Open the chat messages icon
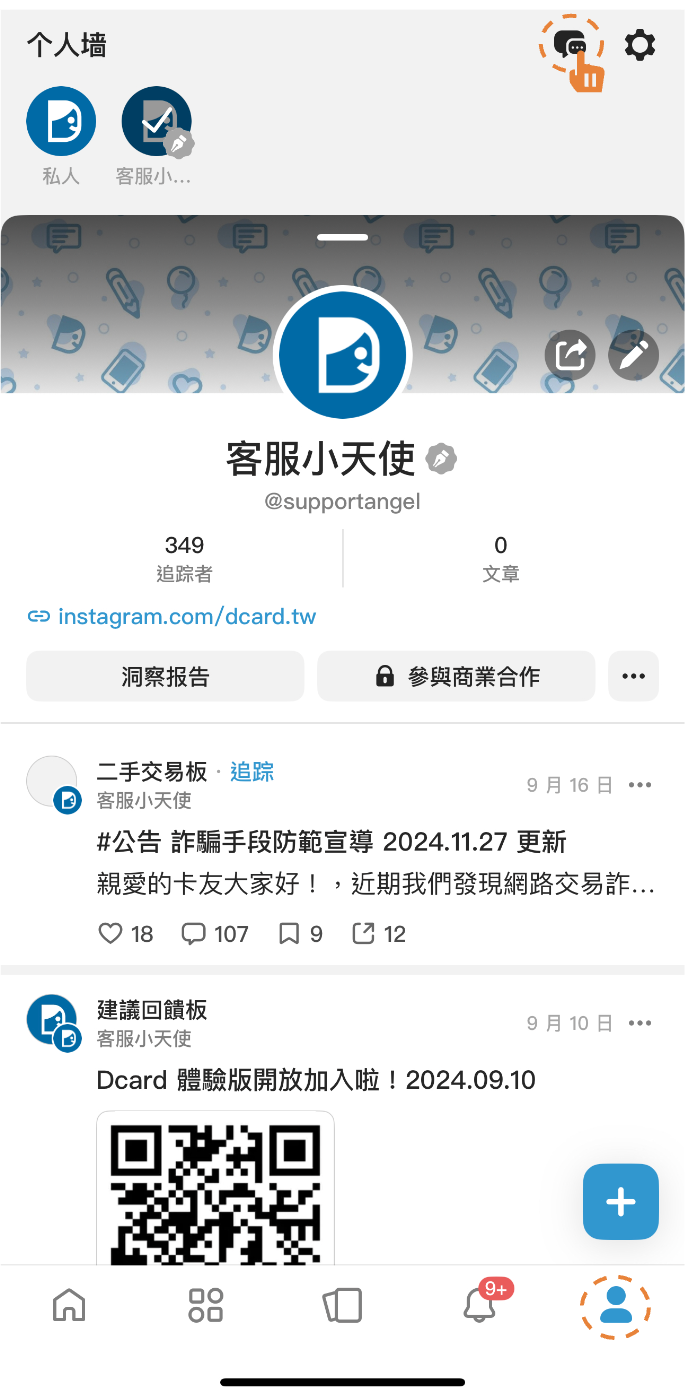 (x=571, y=45)
